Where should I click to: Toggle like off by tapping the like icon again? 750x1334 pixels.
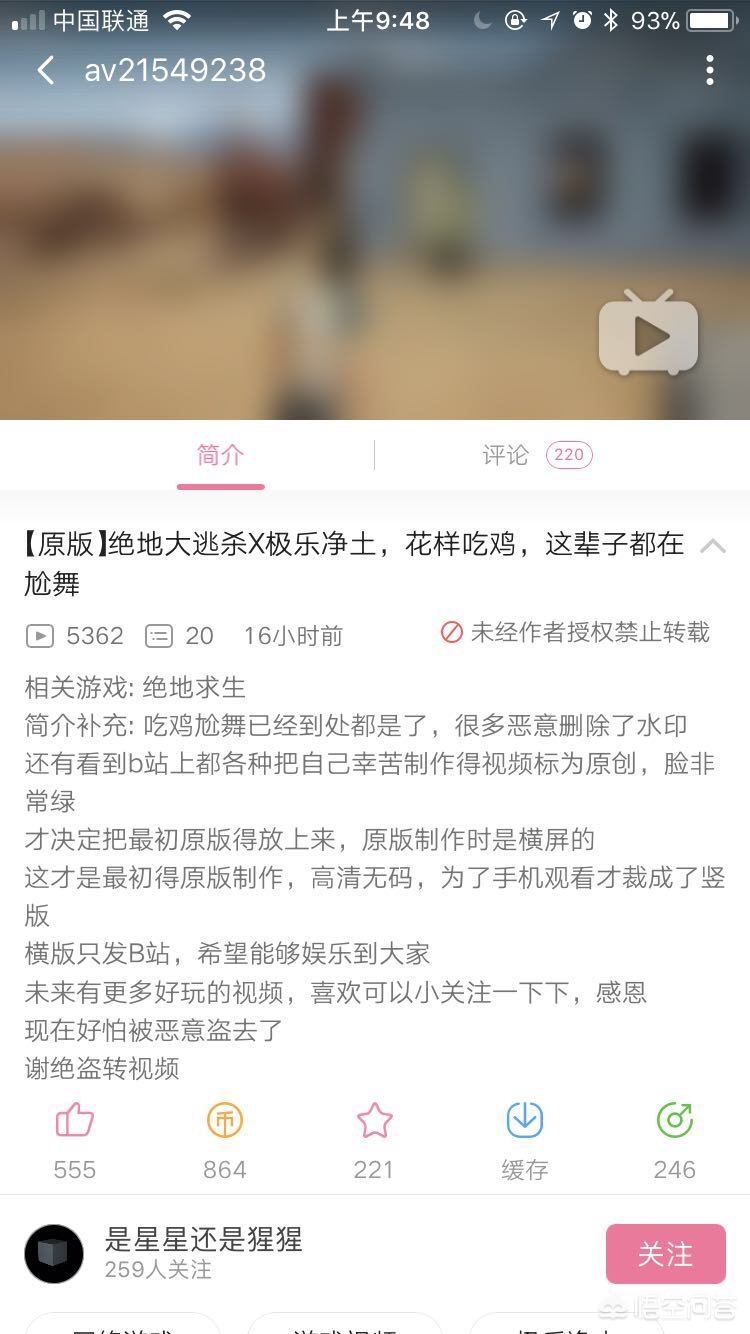click(74, 1121)
